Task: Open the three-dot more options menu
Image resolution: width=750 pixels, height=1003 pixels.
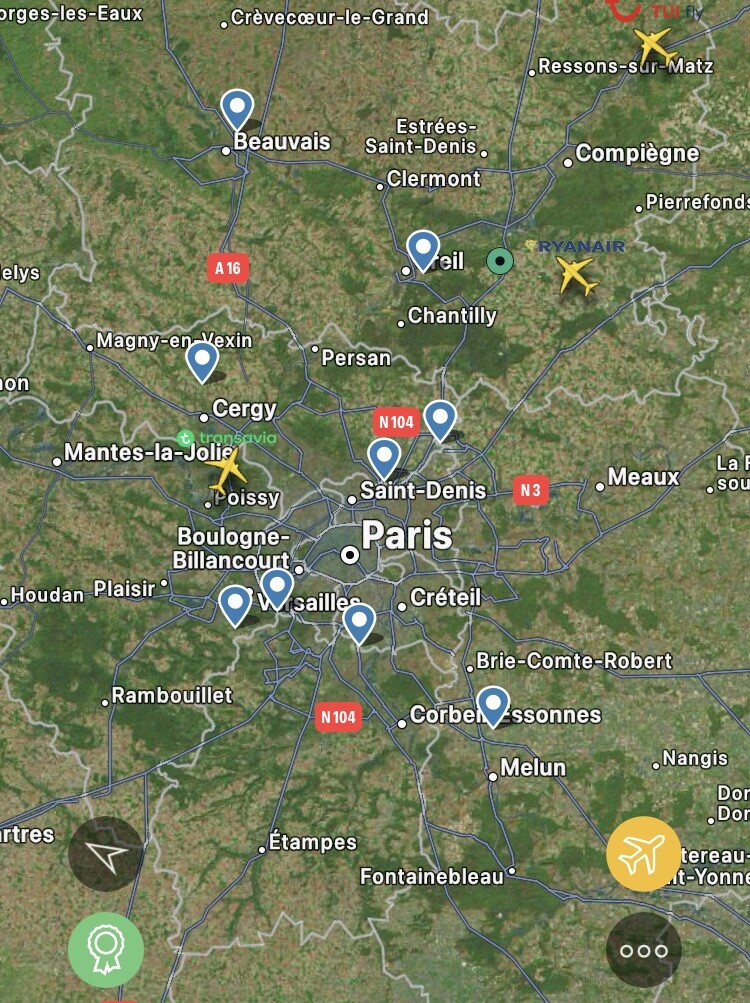Action: pos(643,950)
